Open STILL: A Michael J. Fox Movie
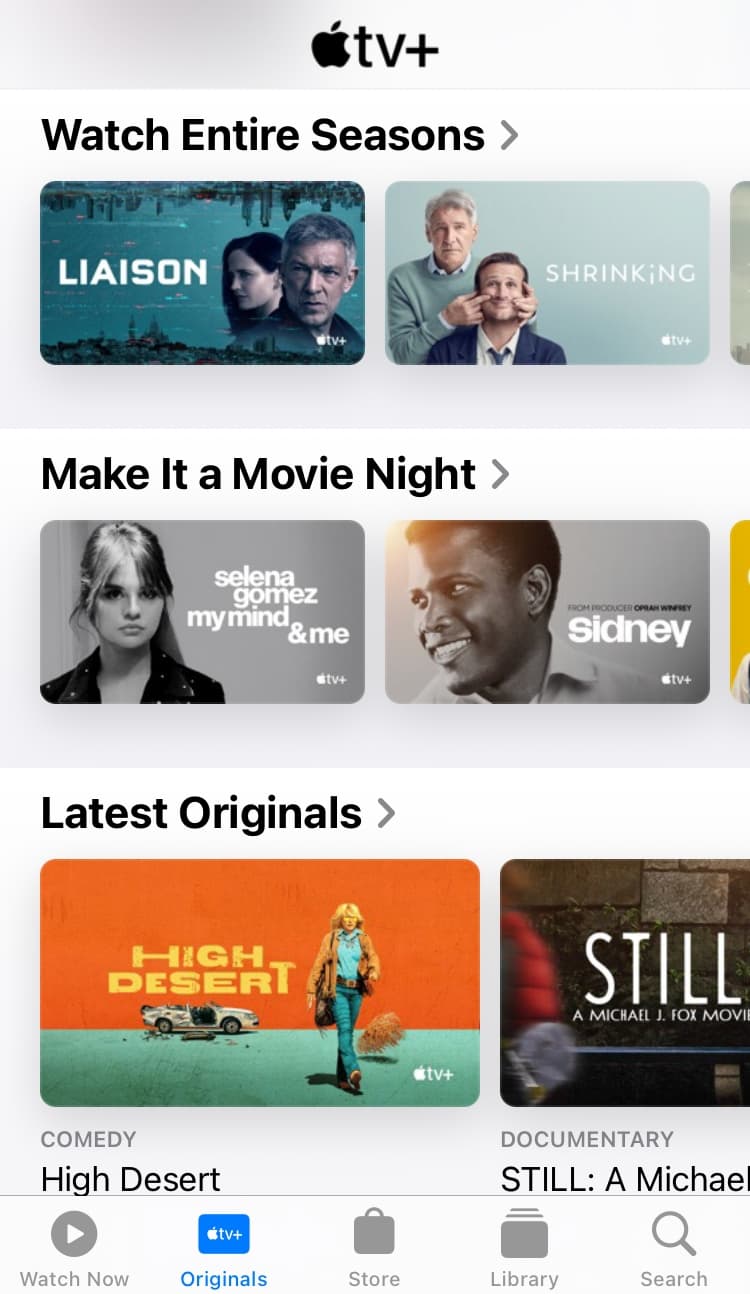Image resolution: width=750 pixels, height=1294 pixels. (x=625, y=982)
